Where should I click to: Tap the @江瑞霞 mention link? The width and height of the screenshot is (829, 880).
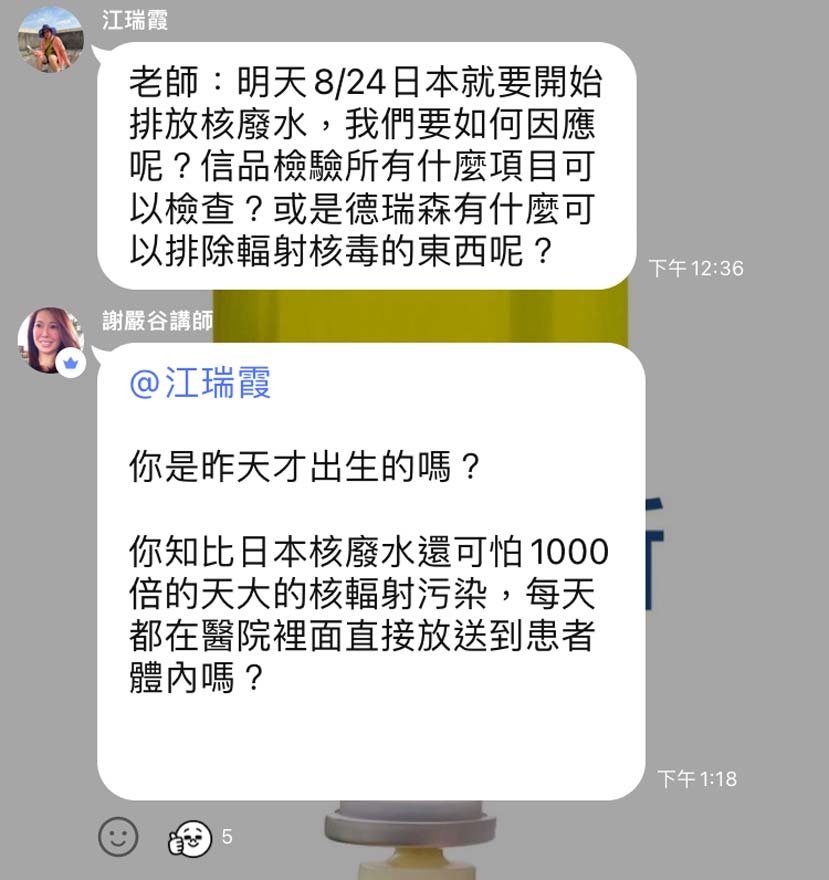(200, 383)
